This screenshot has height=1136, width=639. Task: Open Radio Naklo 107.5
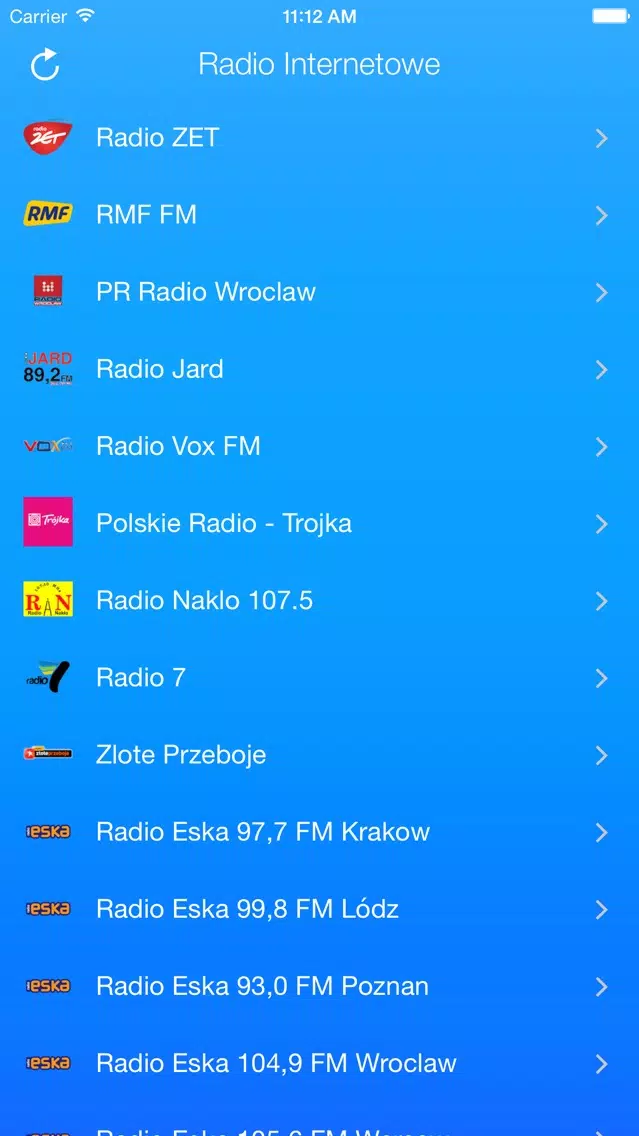[320, 601]
